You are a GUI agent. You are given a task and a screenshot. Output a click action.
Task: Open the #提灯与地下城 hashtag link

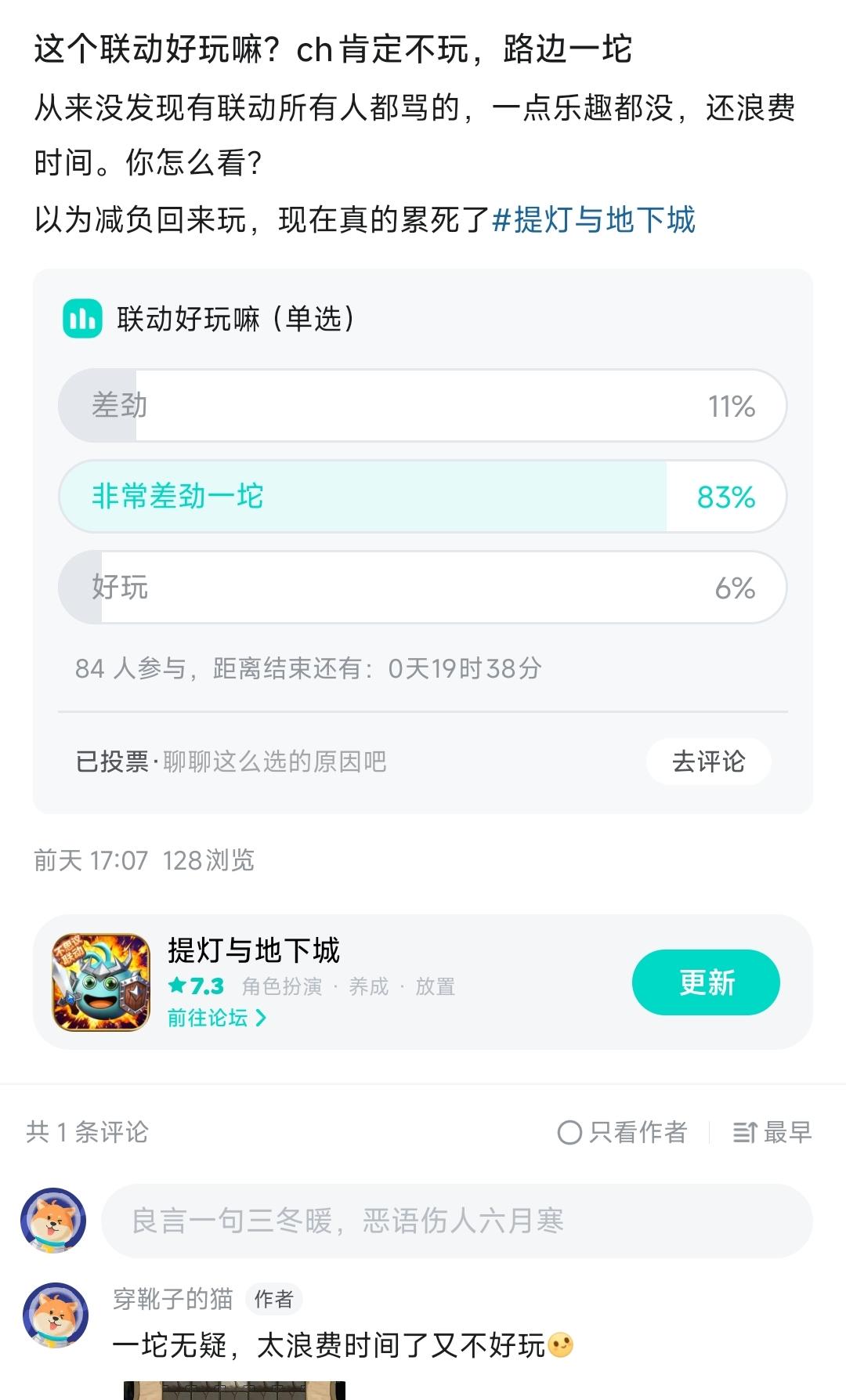[594, 220]
